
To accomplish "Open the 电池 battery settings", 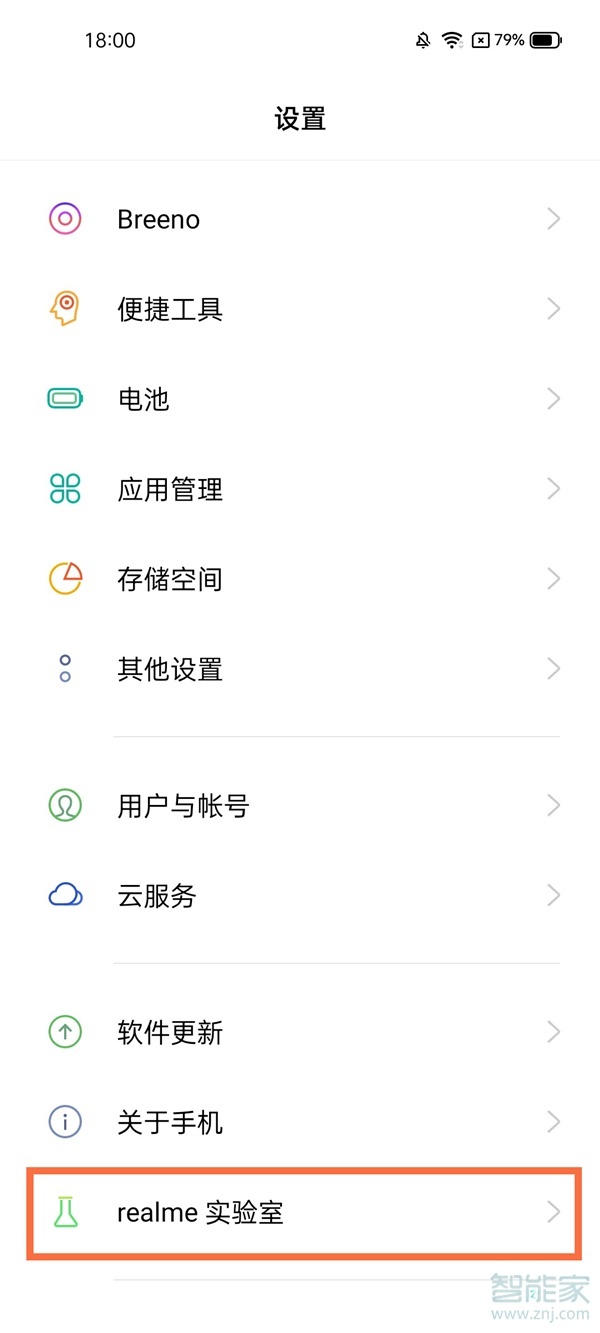I will (x=300, y=399).
